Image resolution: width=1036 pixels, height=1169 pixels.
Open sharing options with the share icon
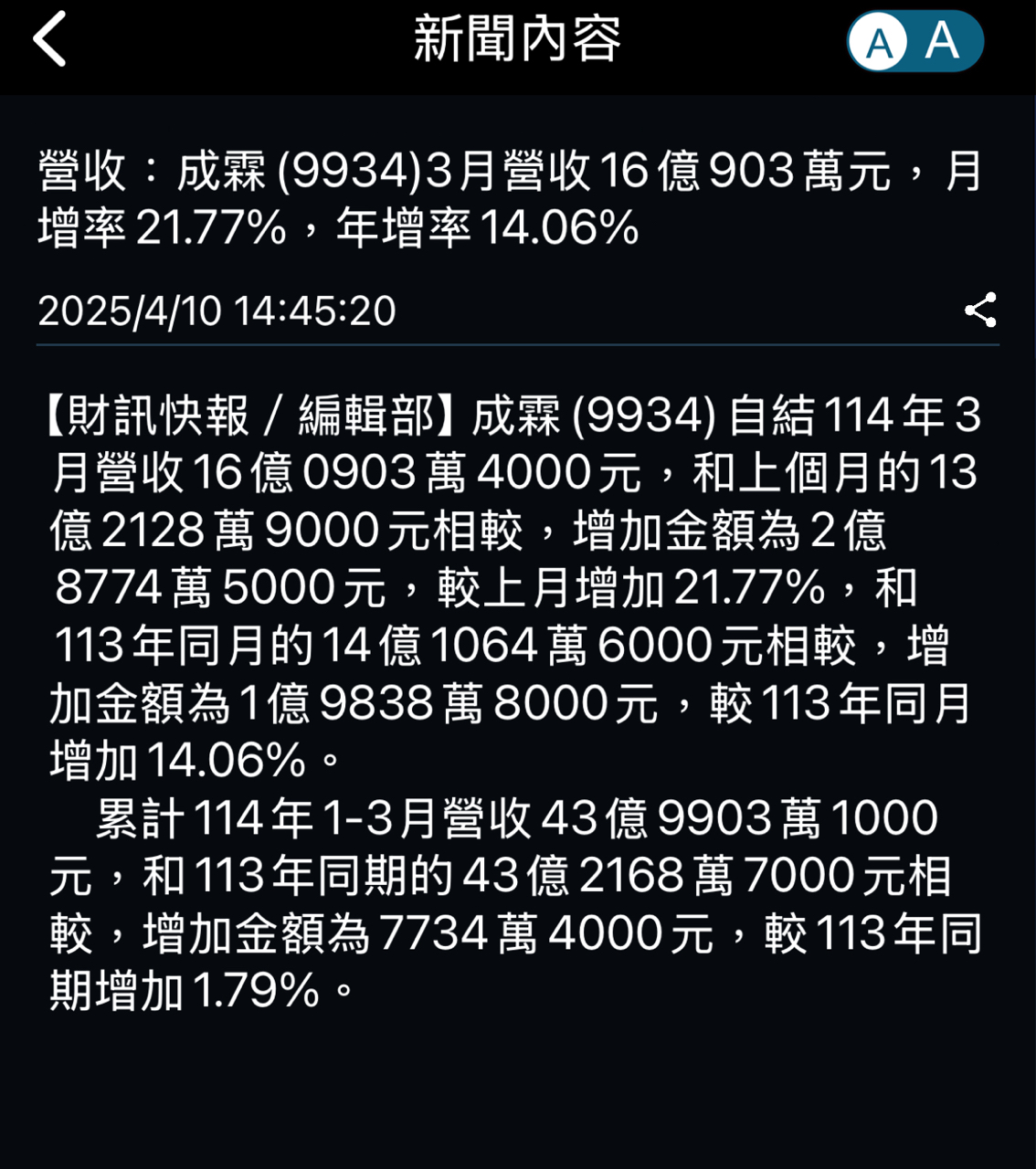[x=981, y=311]
